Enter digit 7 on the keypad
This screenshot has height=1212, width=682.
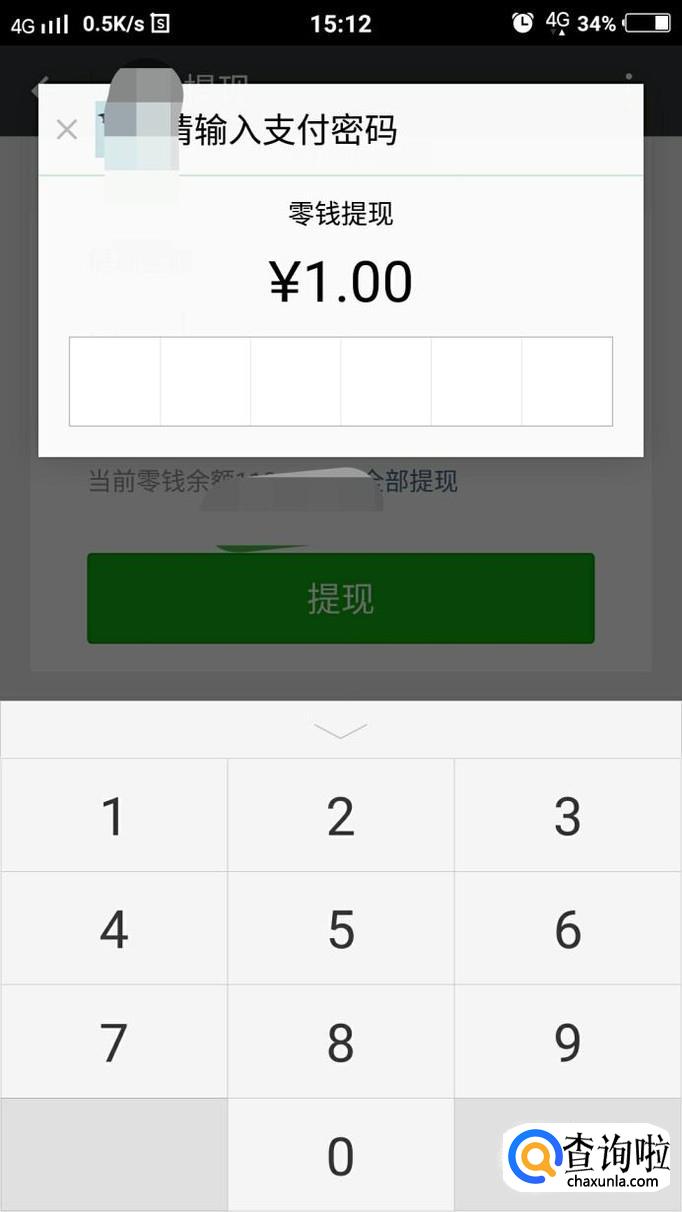pyautogui.click(x=114, y=1042)
